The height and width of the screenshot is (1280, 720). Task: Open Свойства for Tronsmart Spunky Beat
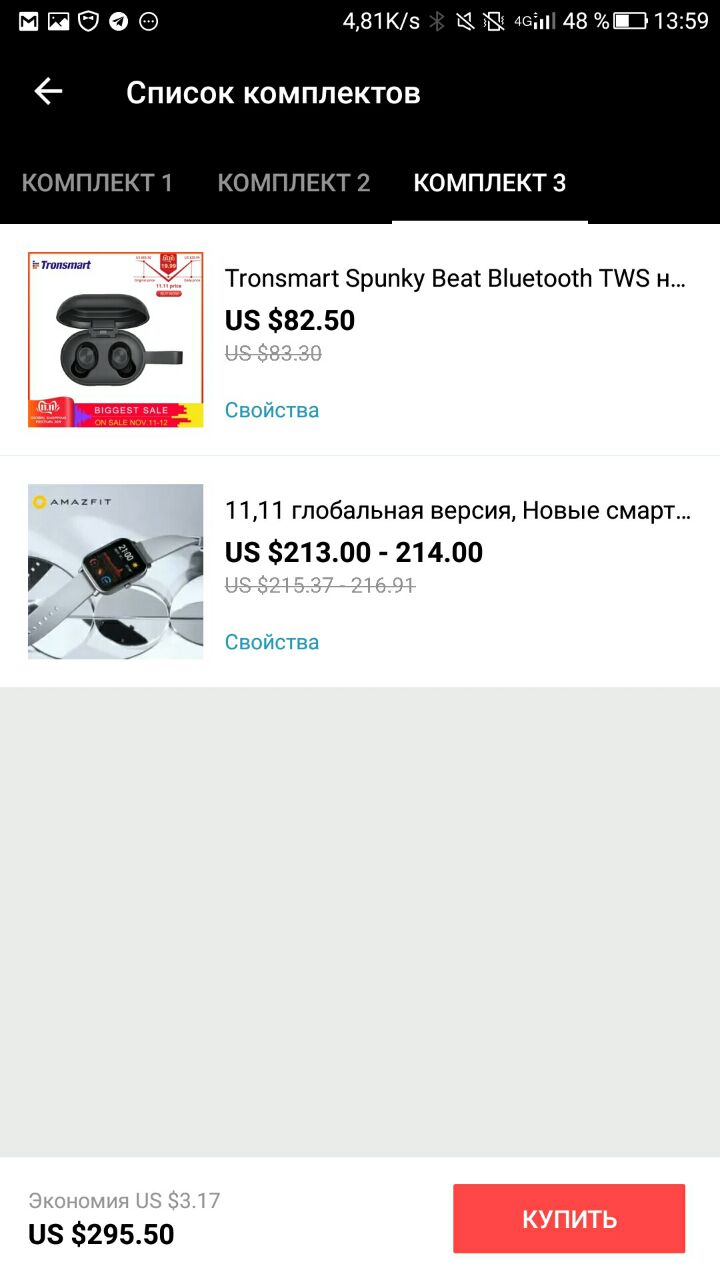click(x=272, y=410)
